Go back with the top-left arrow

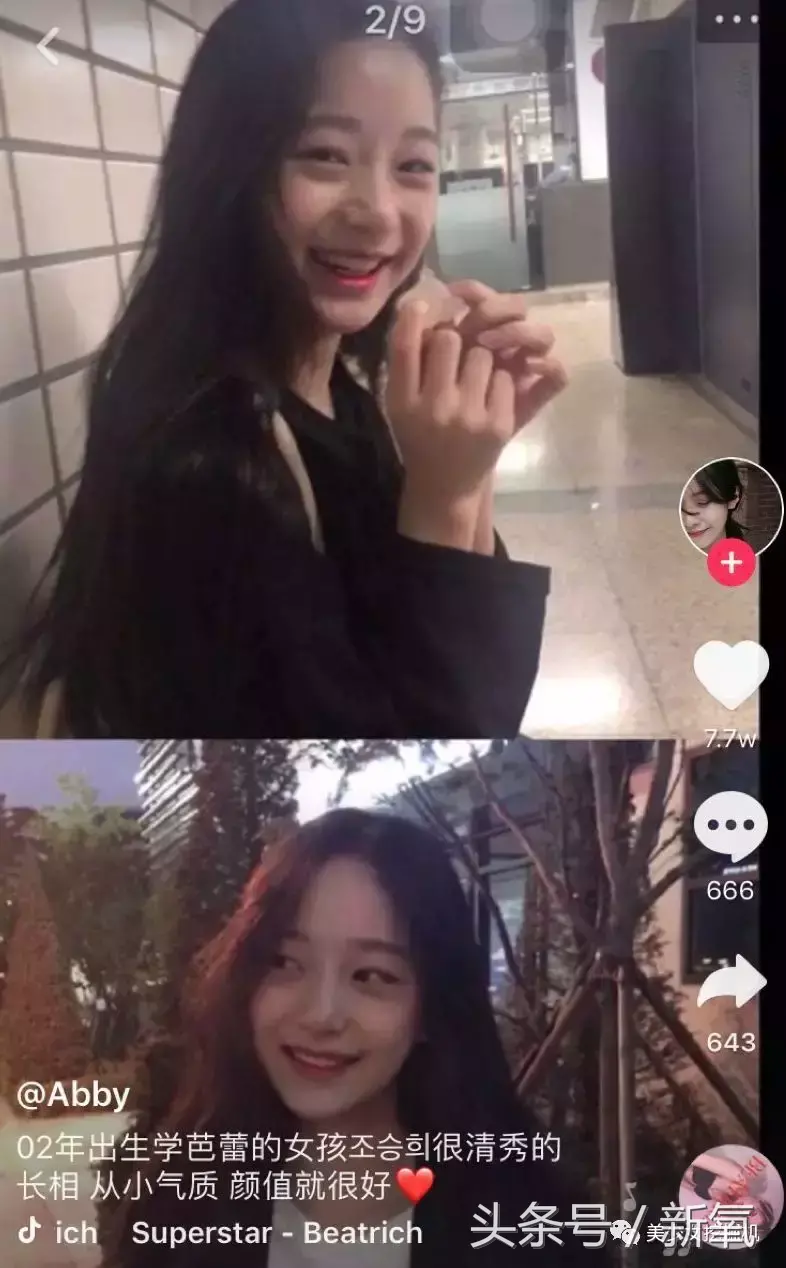47,45
